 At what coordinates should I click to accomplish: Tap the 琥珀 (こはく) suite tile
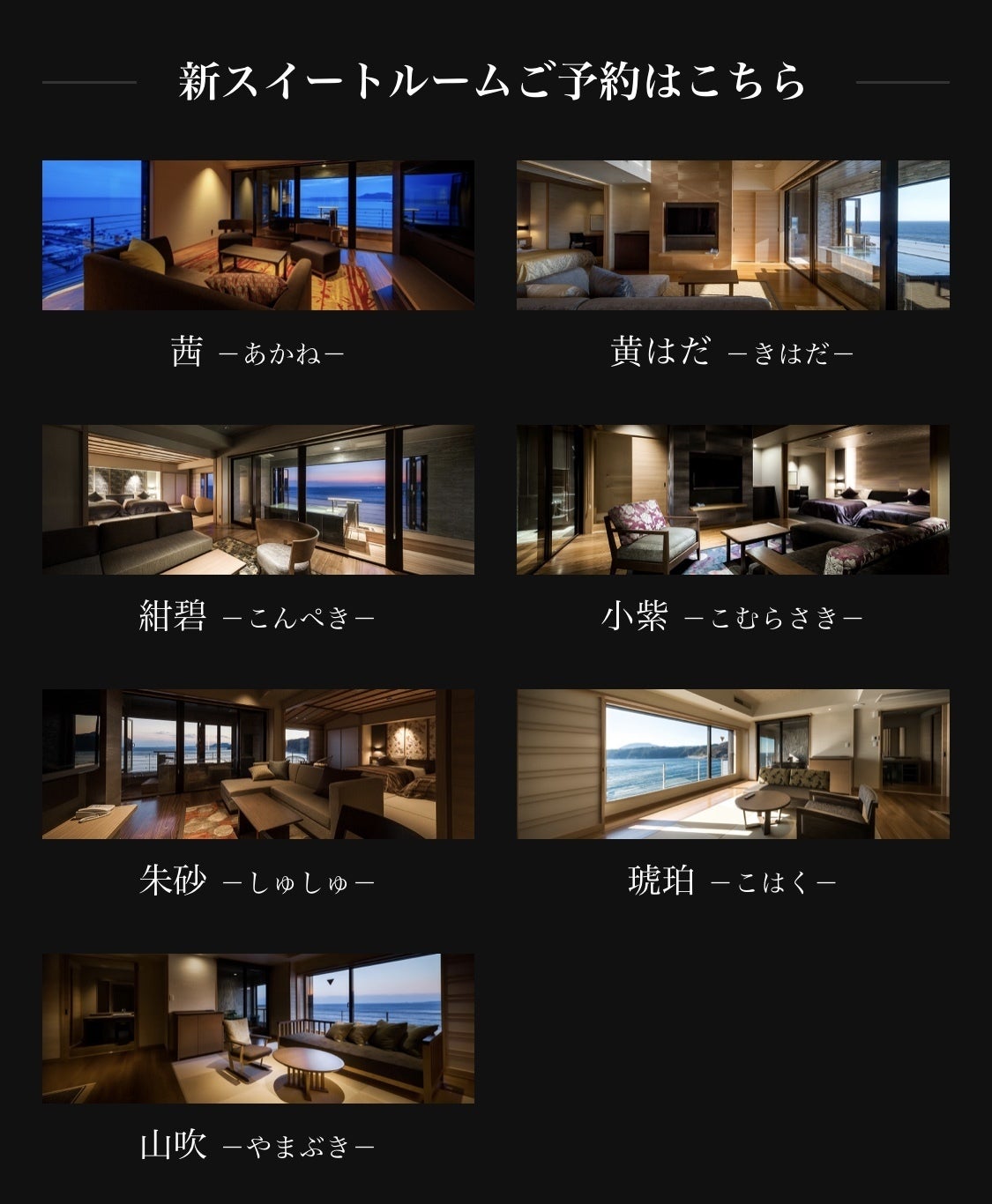pyautogui.click(x=733, y=764)
